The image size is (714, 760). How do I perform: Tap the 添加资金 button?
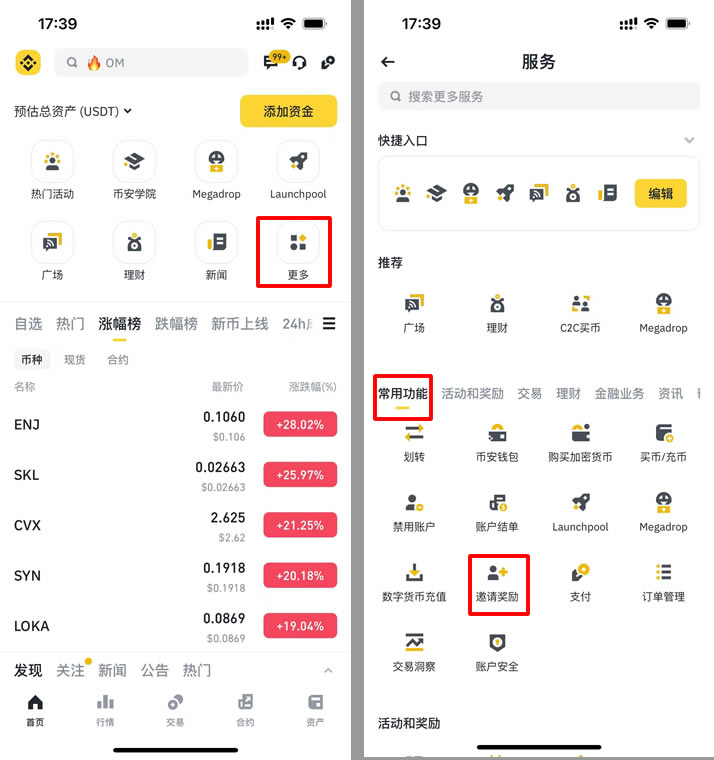coord(288,111)
